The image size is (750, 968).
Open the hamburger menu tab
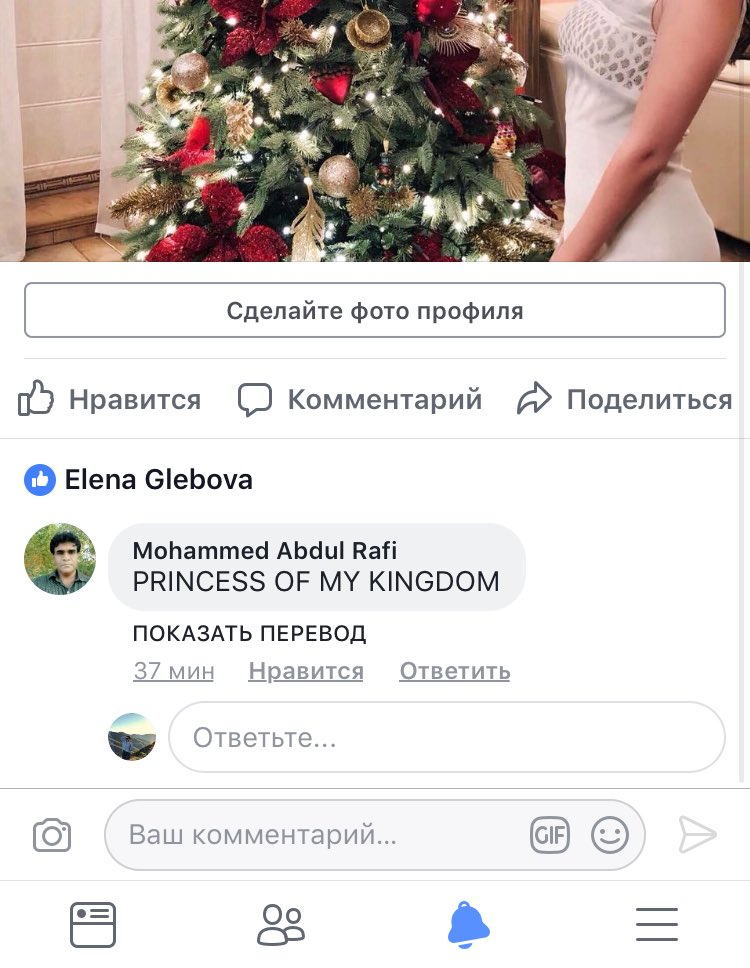[657, 925]
